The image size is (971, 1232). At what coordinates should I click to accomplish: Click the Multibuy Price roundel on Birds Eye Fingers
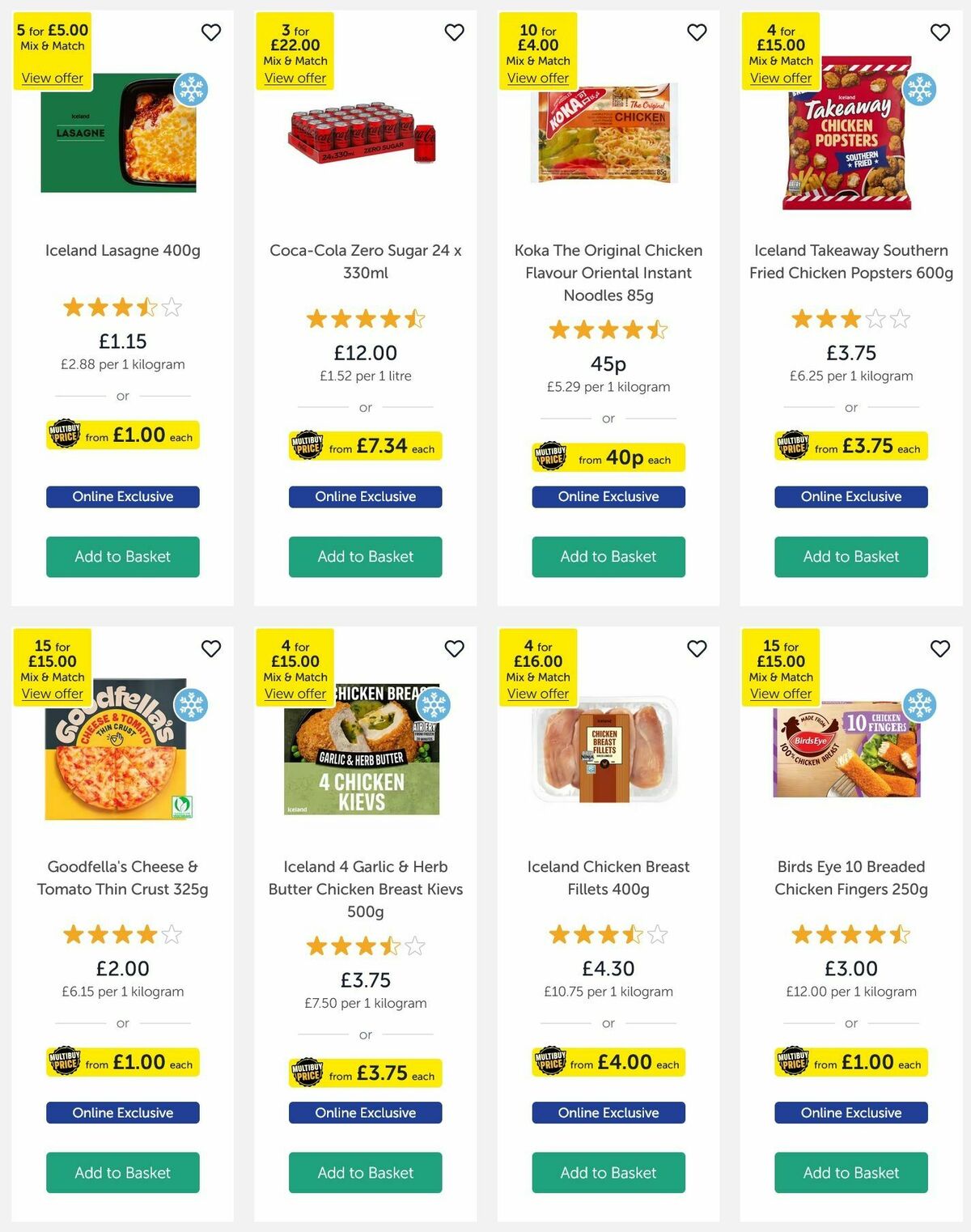point(794,1061)
